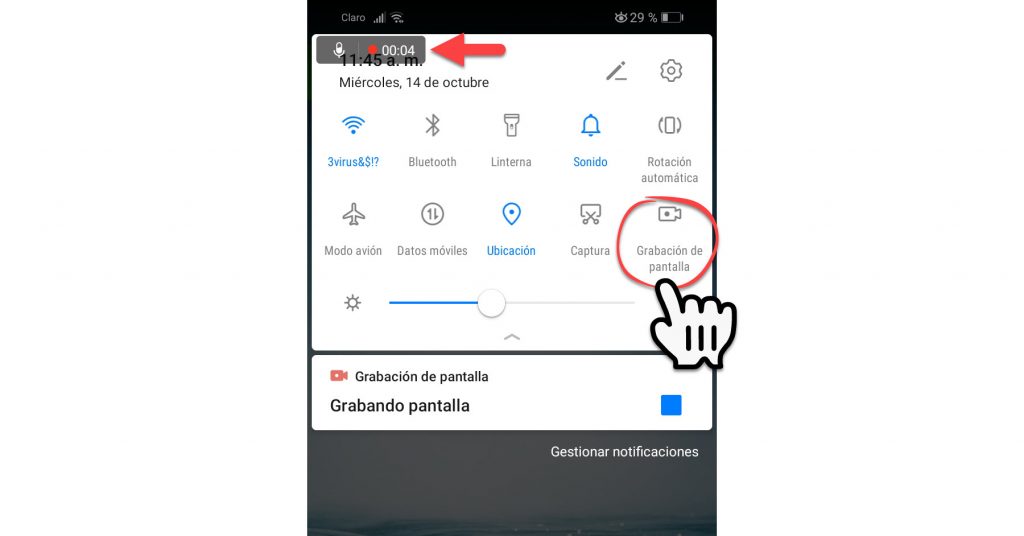Take a screenshot with Captura

[590, 215]
